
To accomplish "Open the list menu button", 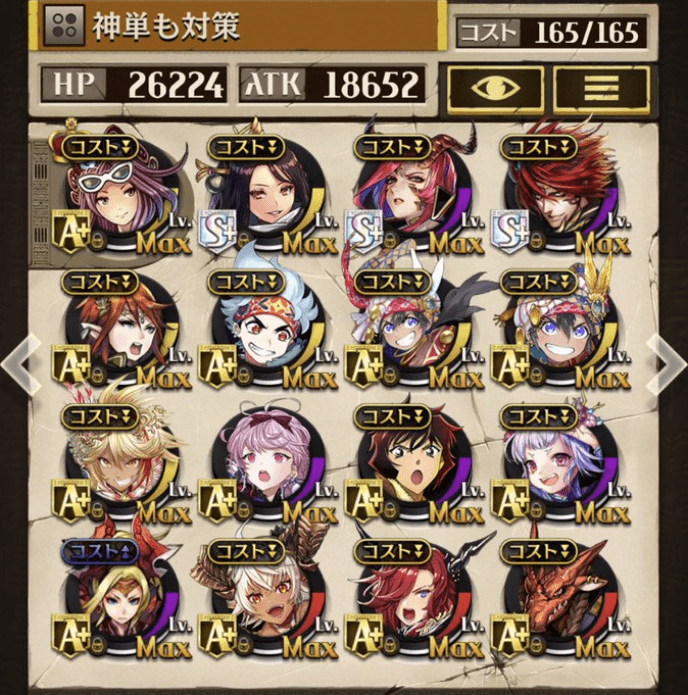I will point(599,86).
